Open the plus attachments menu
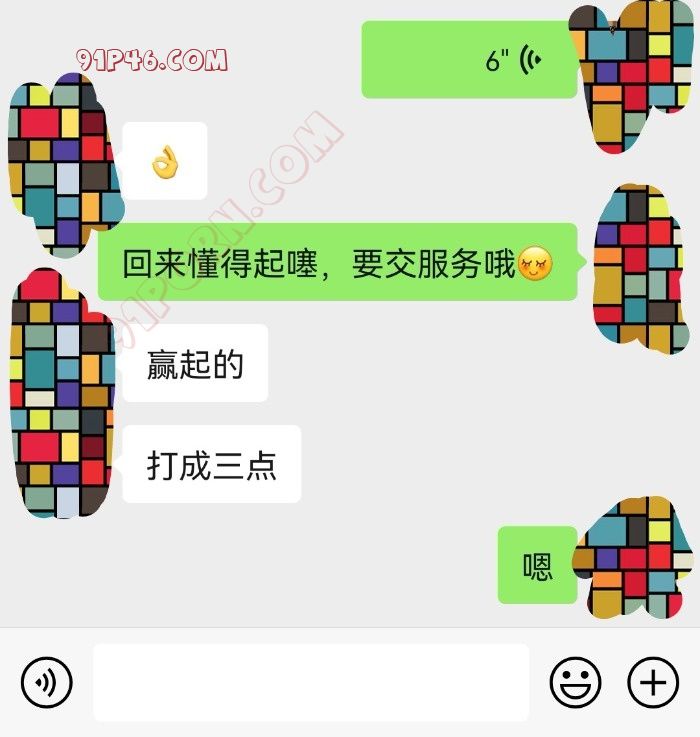This screenshot has height=737, width=700. click(653, 683)
